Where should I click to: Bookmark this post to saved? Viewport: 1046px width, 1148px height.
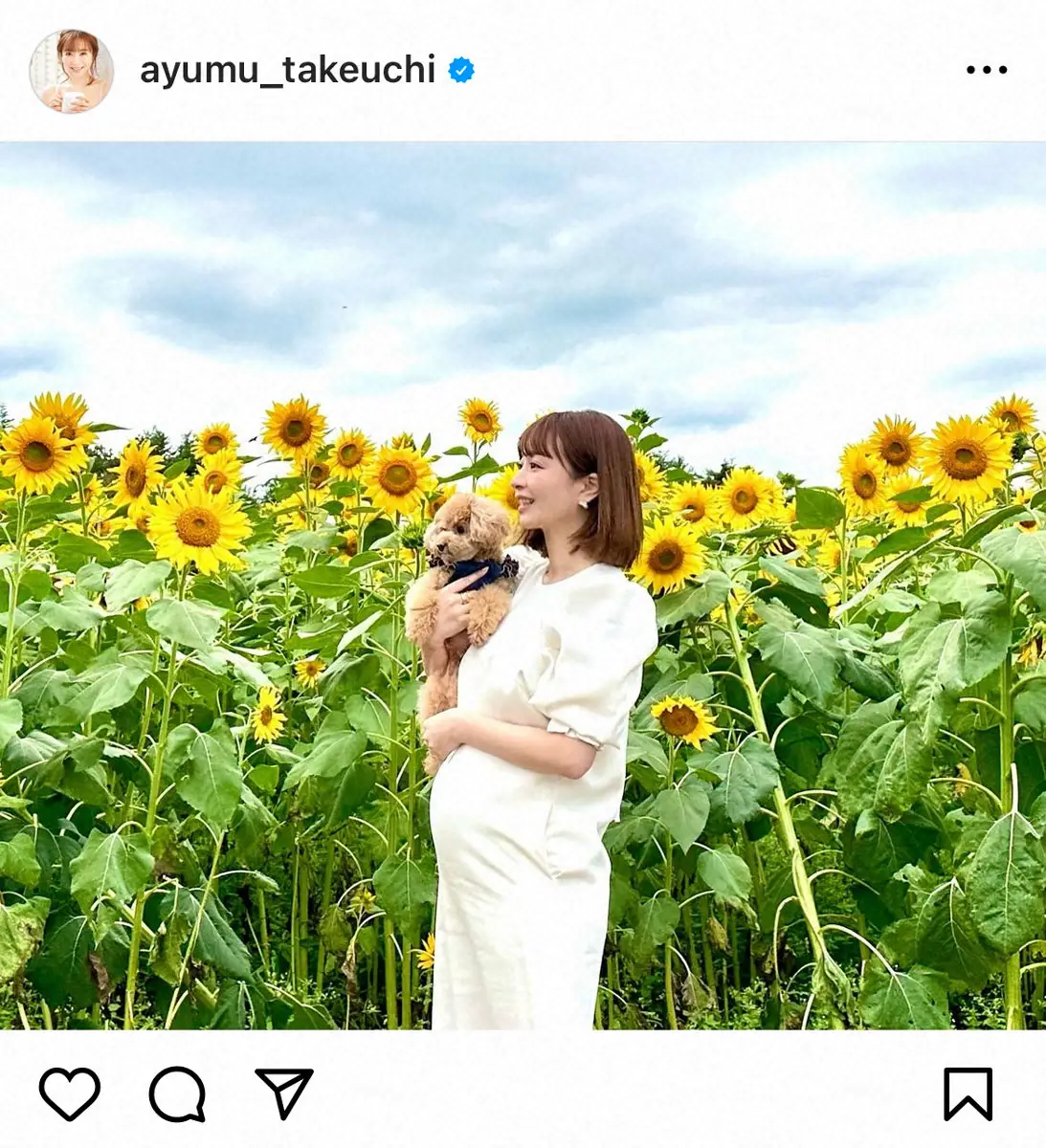[968, 1093]
